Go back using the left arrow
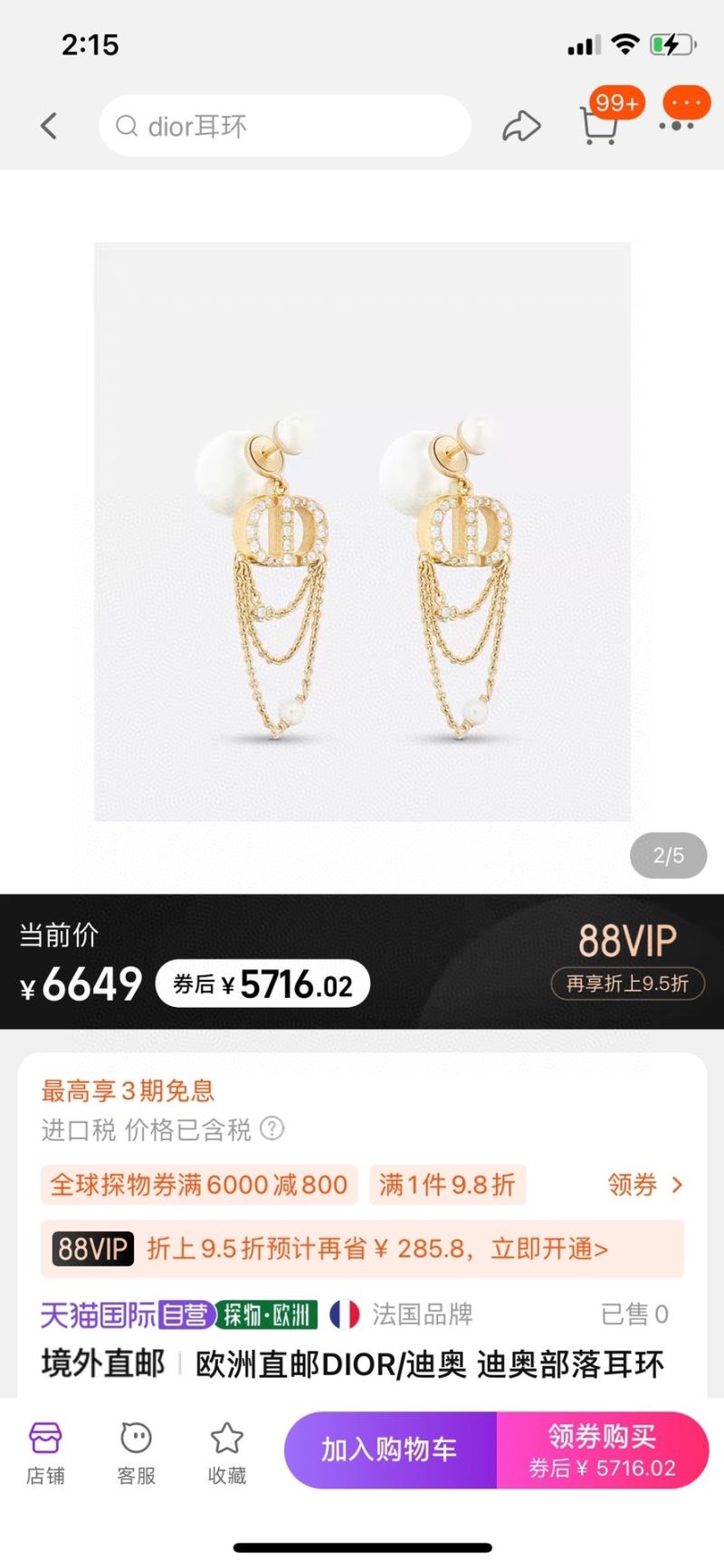The width and height of the screenshot is (724, 1568). pyautogui.click(x=49, y=125)
